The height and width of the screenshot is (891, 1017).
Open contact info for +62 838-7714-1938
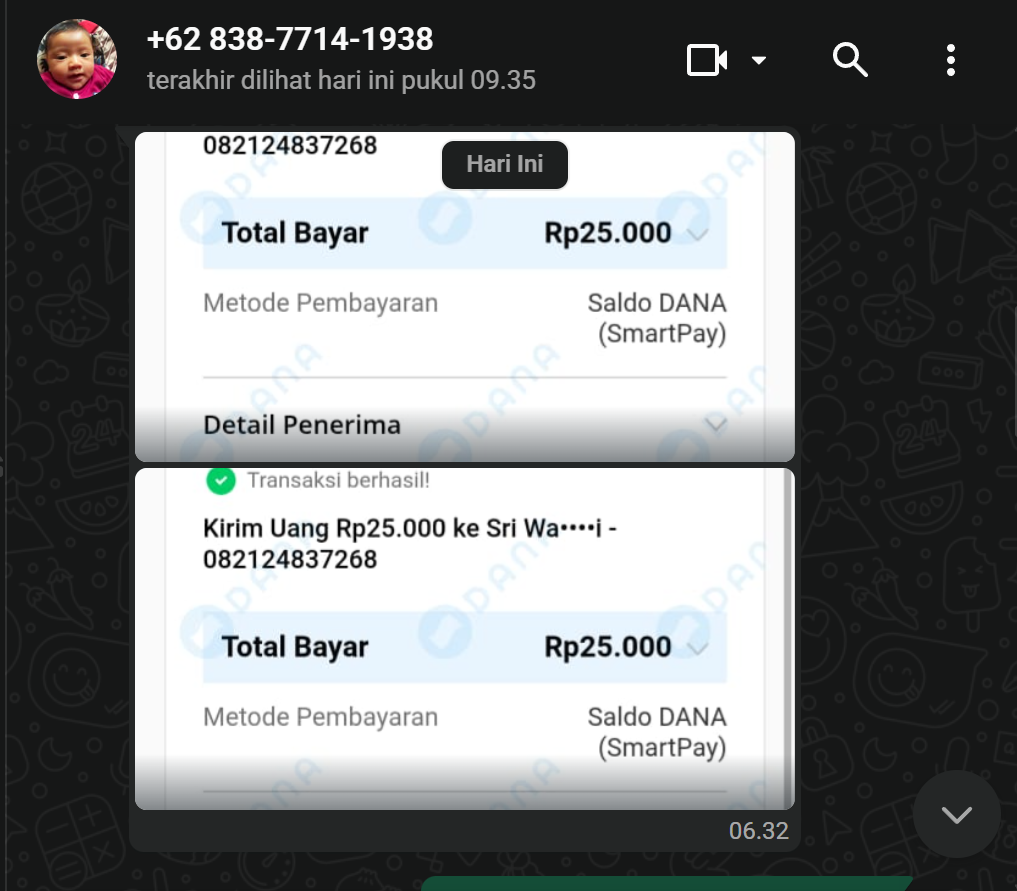[x=290, y=39]
